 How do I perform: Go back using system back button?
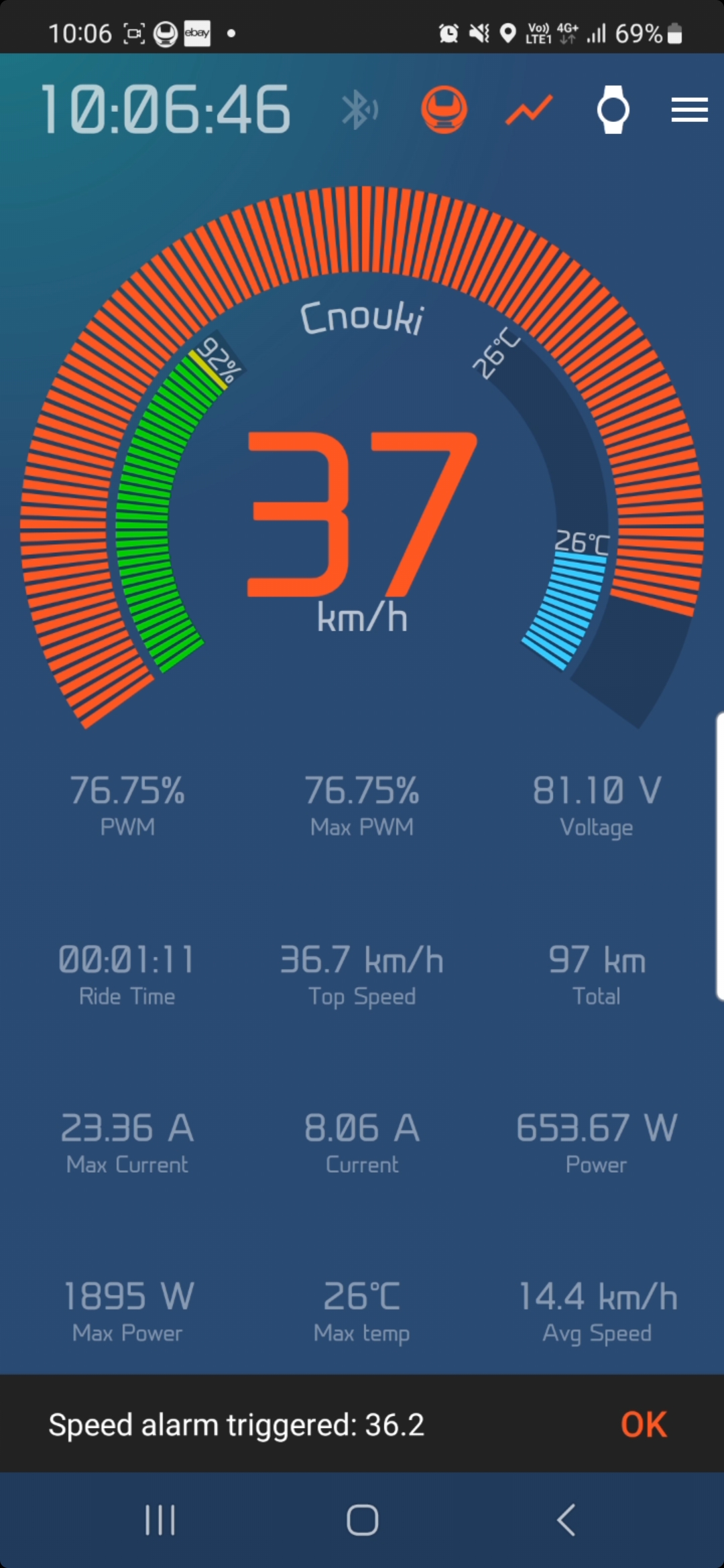pos(566,1520)
